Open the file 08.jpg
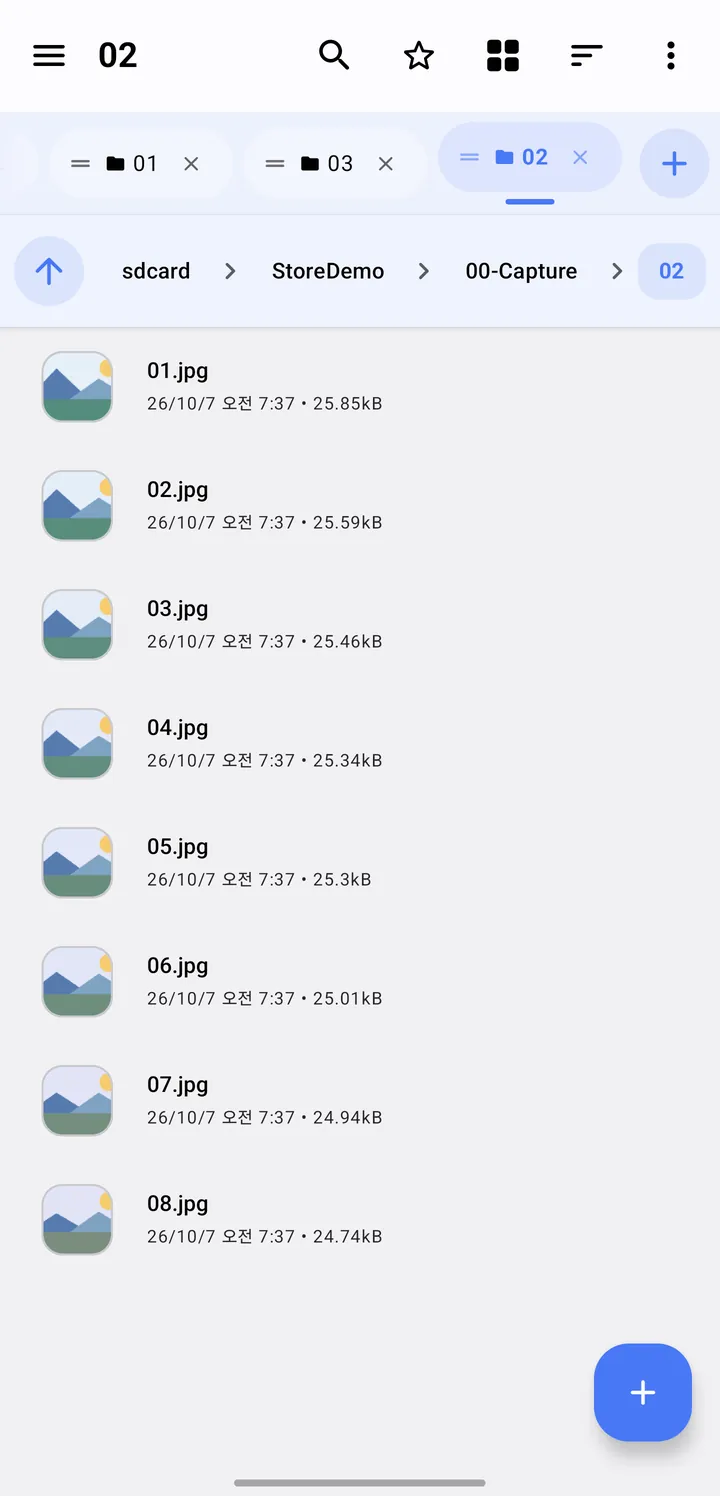 360,1219
